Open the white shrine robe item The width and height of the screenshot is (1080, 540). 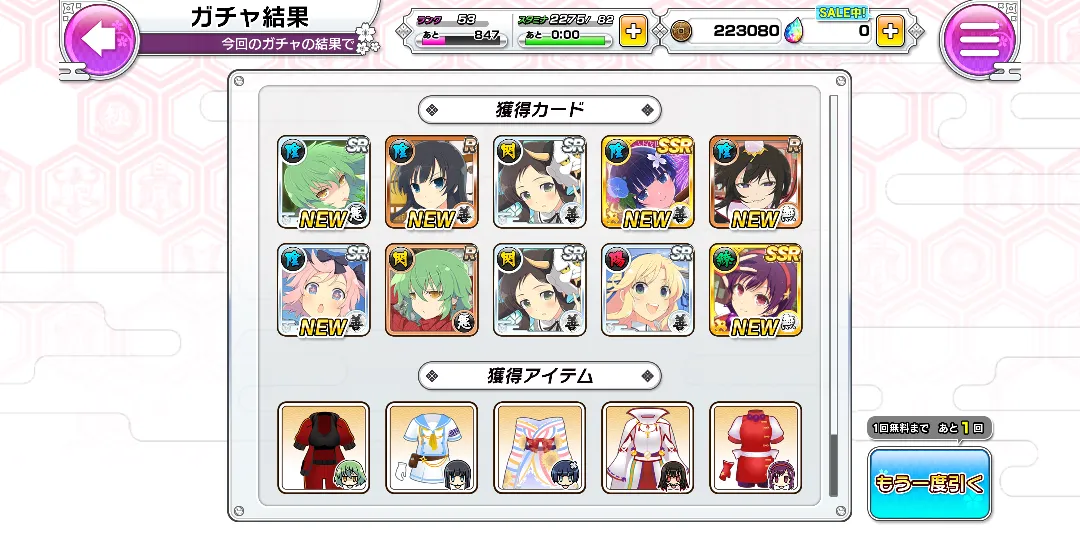pos(647,447)
